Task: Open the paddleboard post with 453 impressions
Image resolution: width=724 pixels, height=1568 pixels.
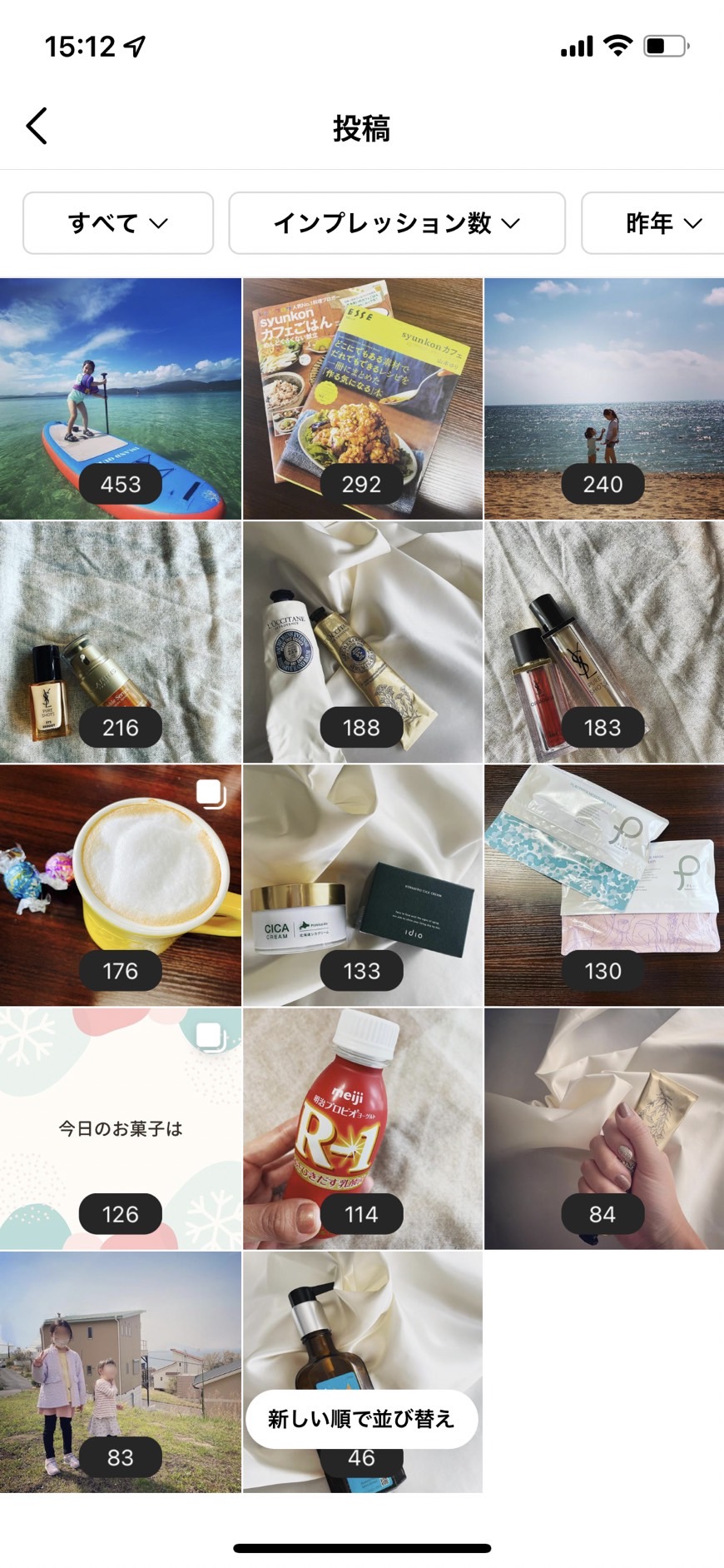Action: (x=121, y=399)
